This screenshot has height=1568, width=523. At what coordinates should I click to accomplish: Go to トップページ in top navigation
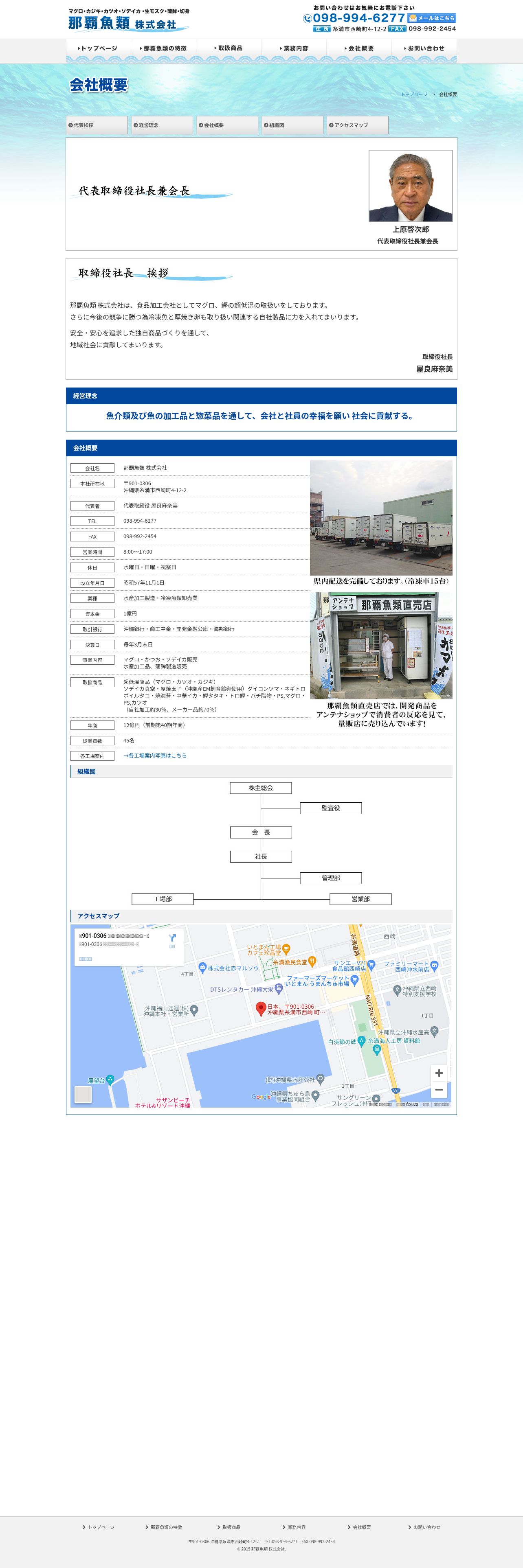pyautogui.click(x=98, y=48)
